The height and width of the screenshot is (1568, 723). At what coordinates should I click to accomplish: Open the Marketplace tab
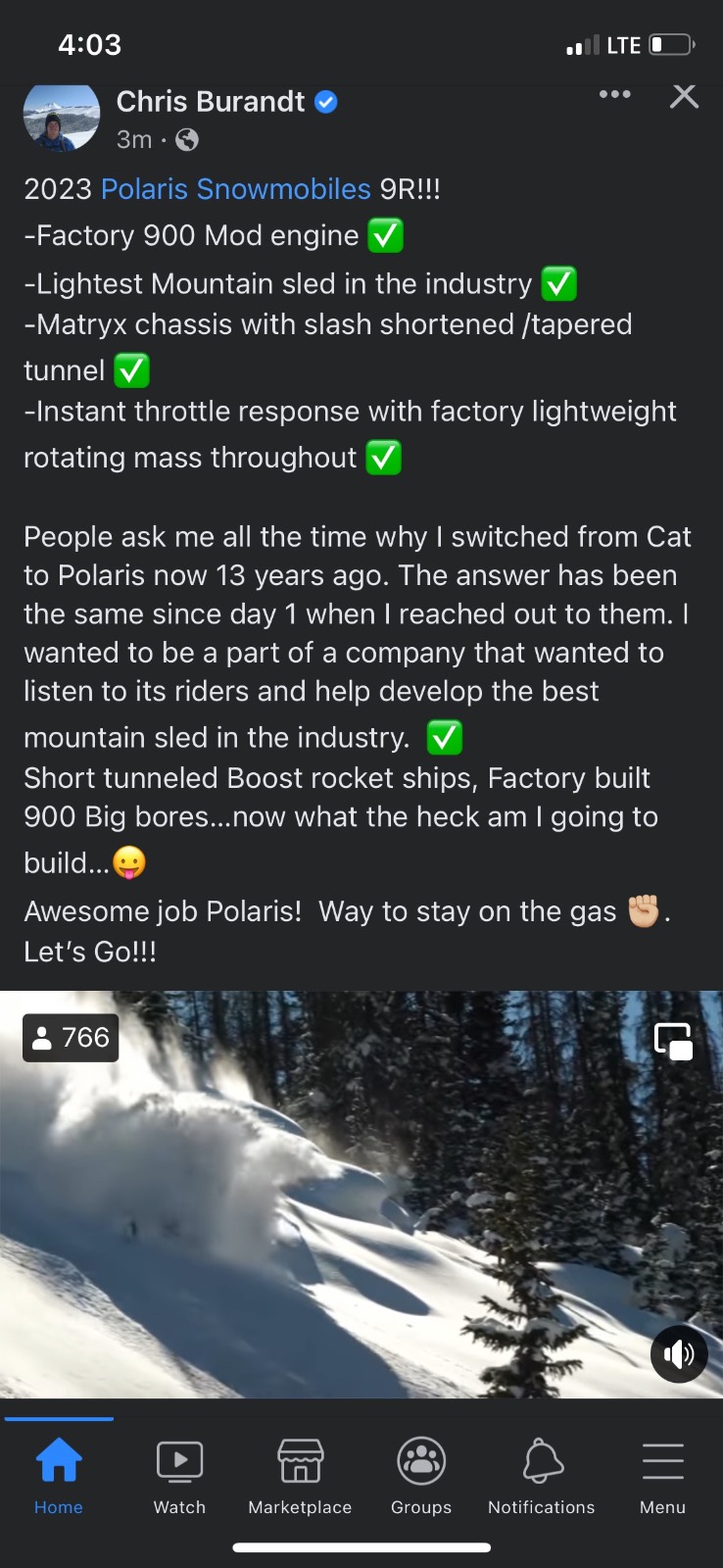click(x=300, y=1476)
